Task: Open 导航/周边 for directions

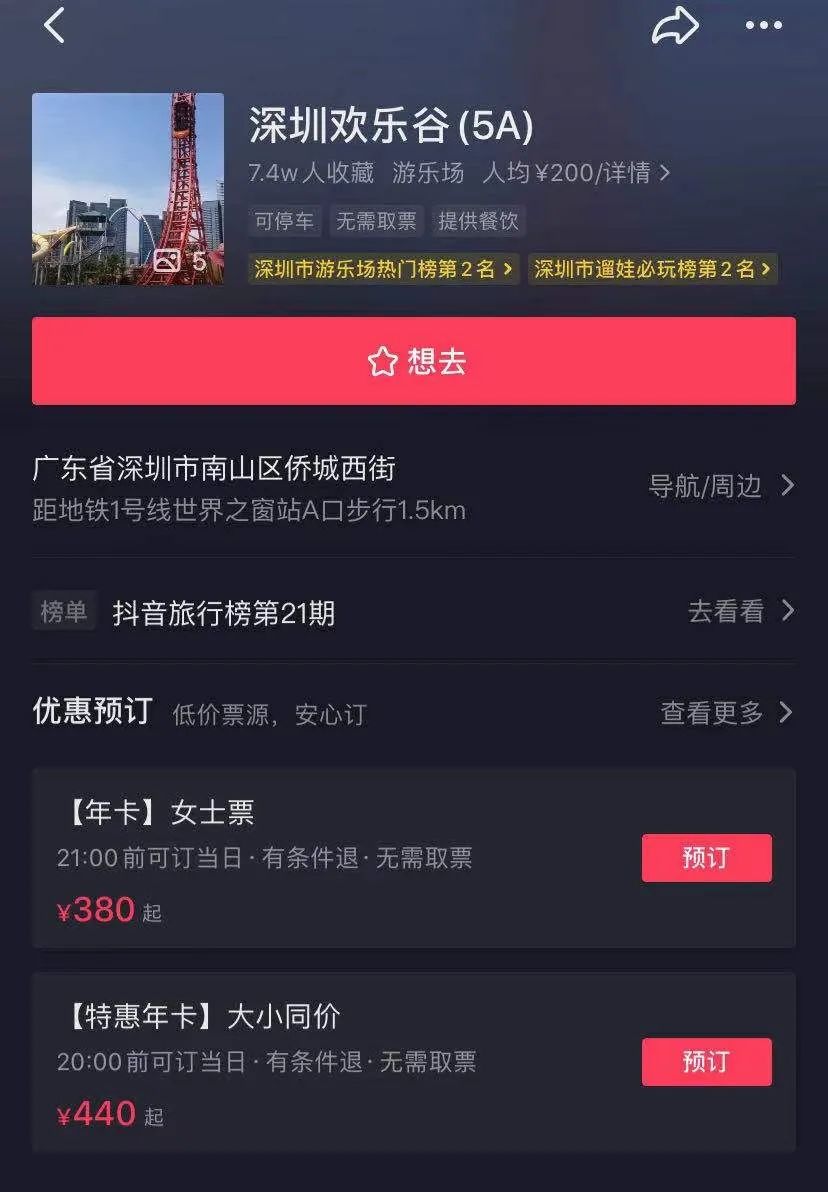Action: point(721,486)
